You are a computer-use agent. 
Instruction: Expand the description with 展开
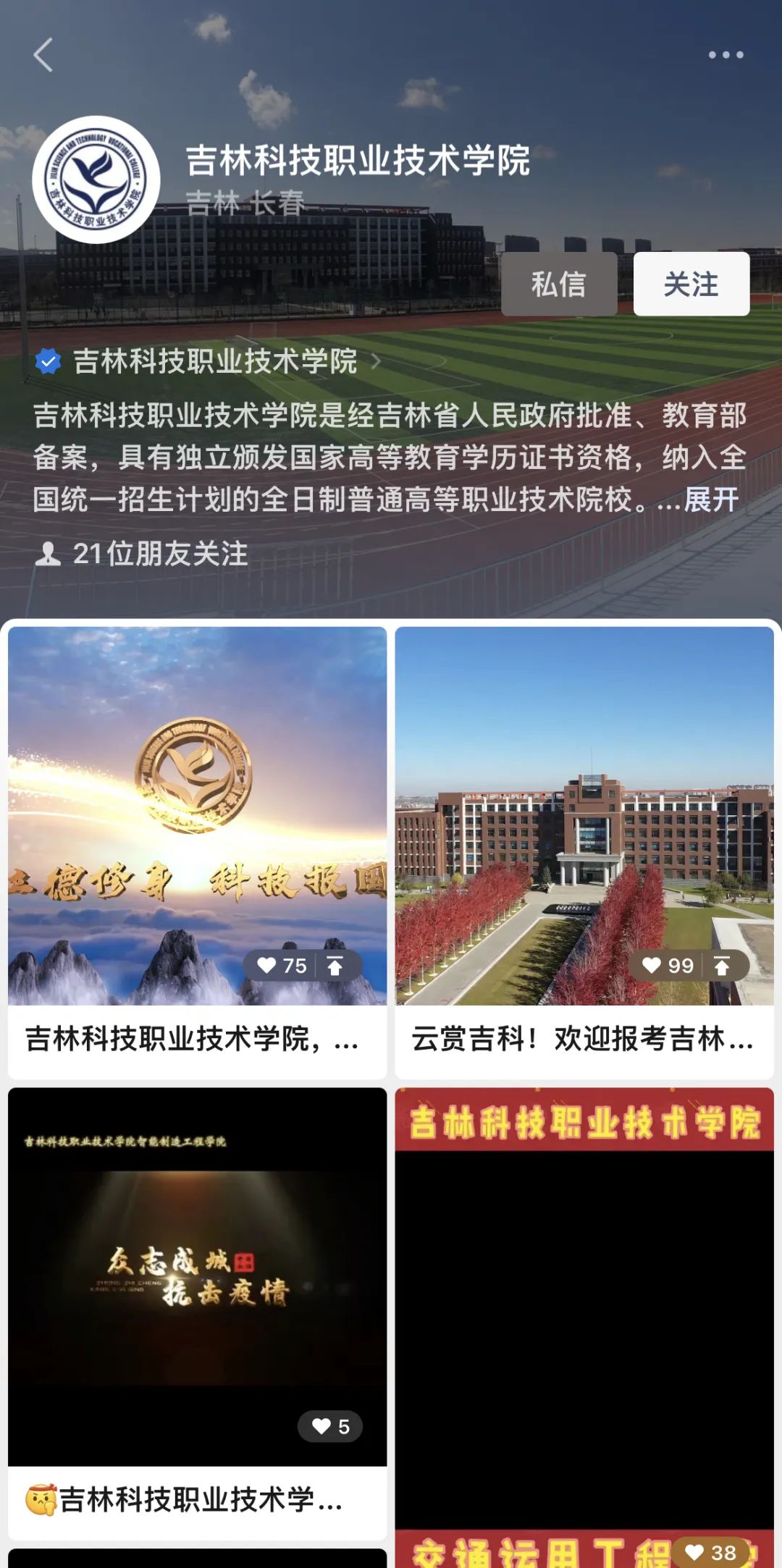(711, 500)
